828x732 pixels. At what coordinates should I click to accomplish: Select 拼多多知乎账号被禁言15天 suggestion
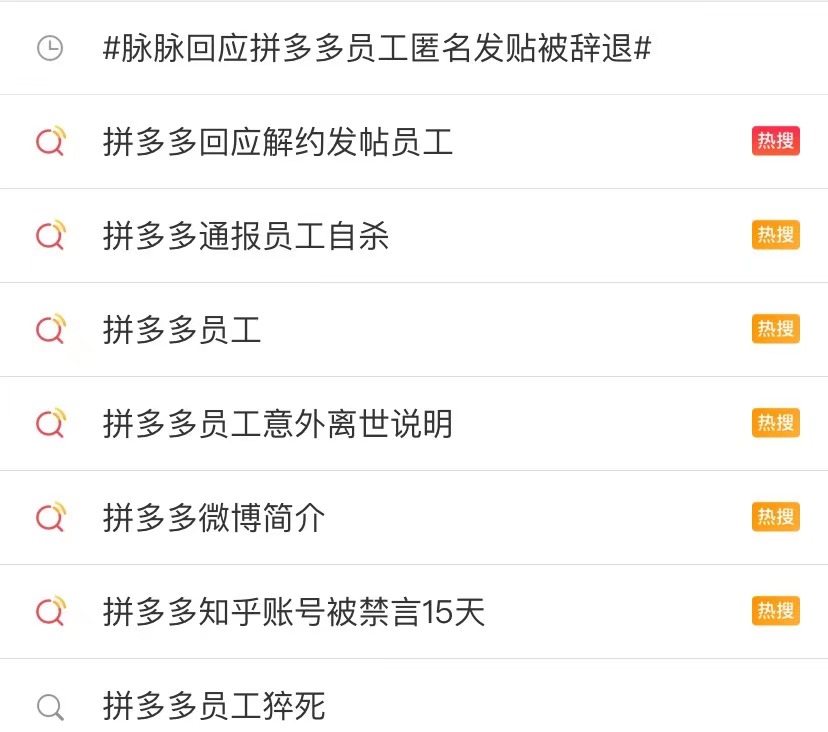pos(294,612)
